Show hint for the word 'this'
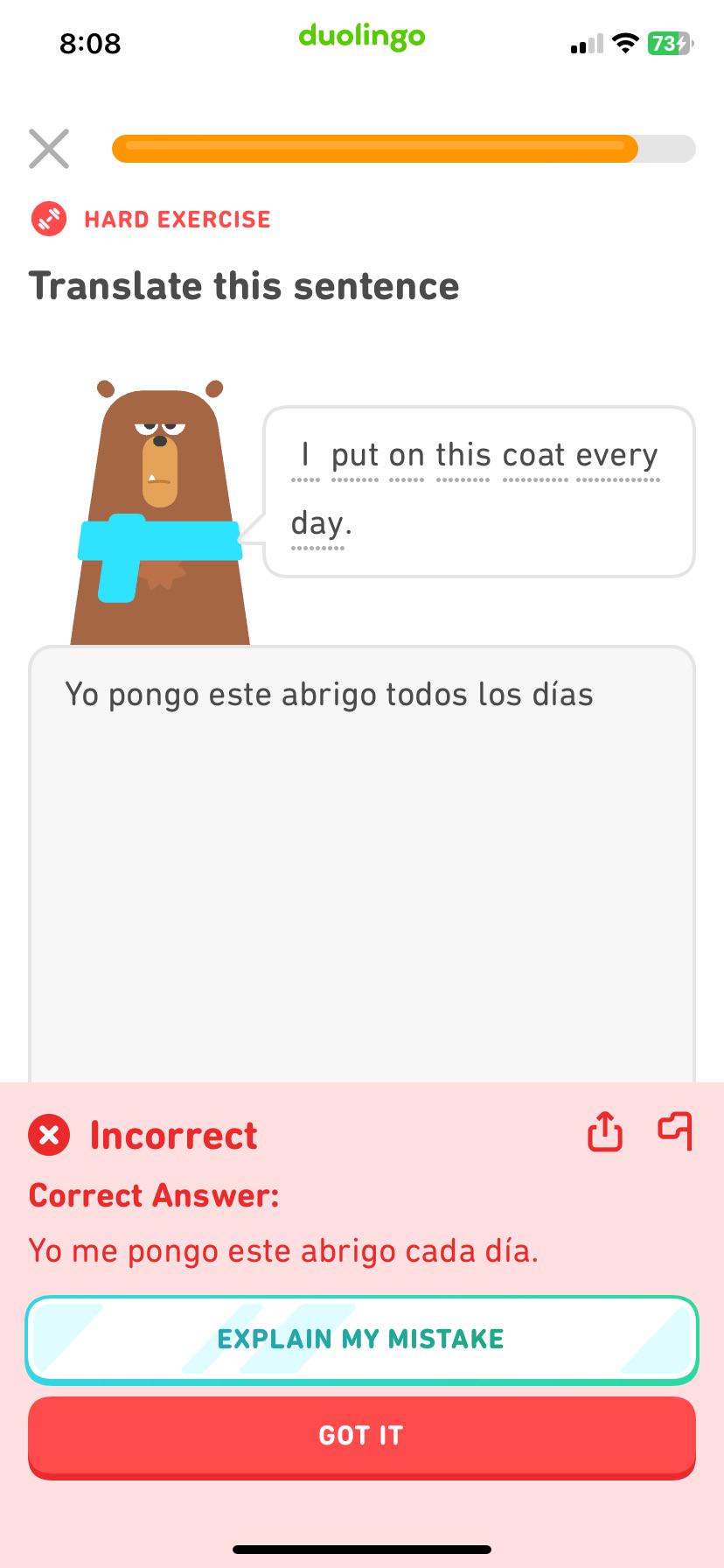724x1568 pixels. 463,456
